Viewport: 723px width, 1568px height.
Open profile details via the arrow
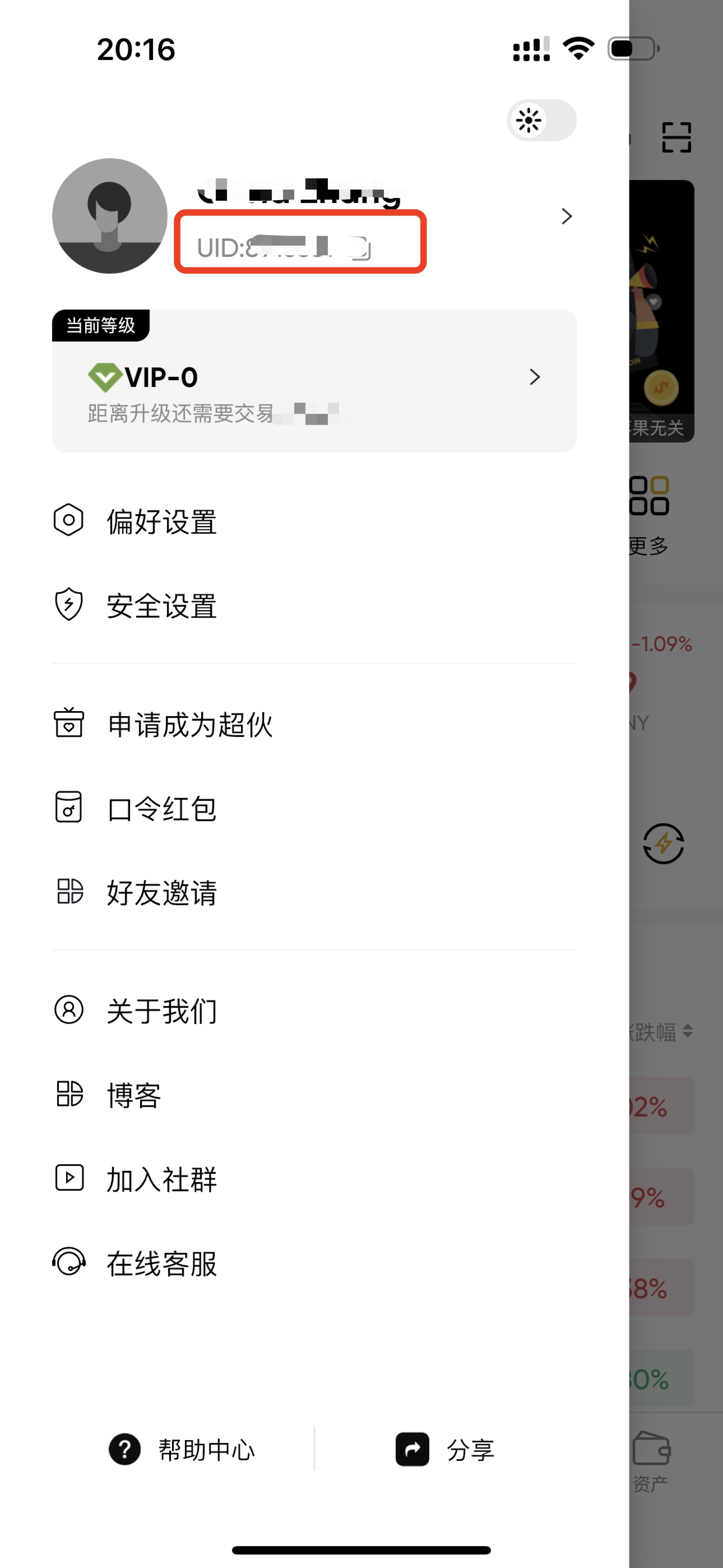(567, 216)
